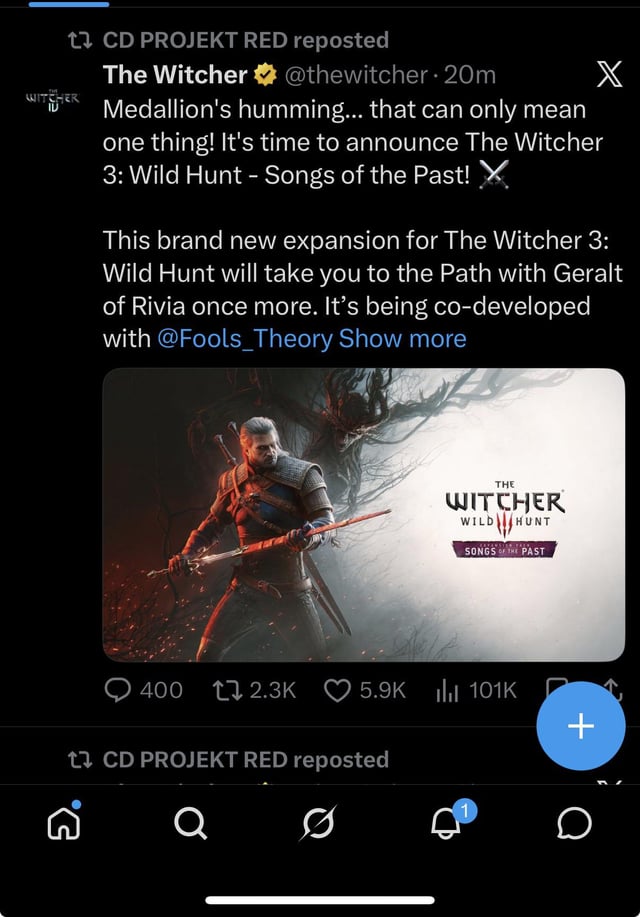Expand the tweet with Show more

coord(402,339)
